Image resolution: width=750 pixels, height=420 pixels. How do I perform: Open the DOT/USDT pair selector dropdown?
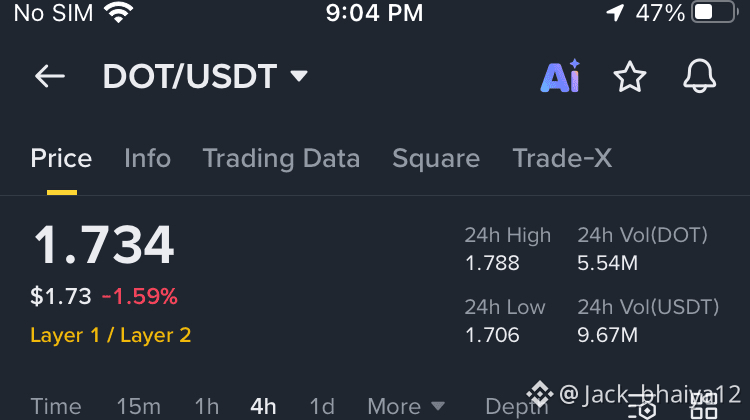pyautogui.click(x=206, y=77)
